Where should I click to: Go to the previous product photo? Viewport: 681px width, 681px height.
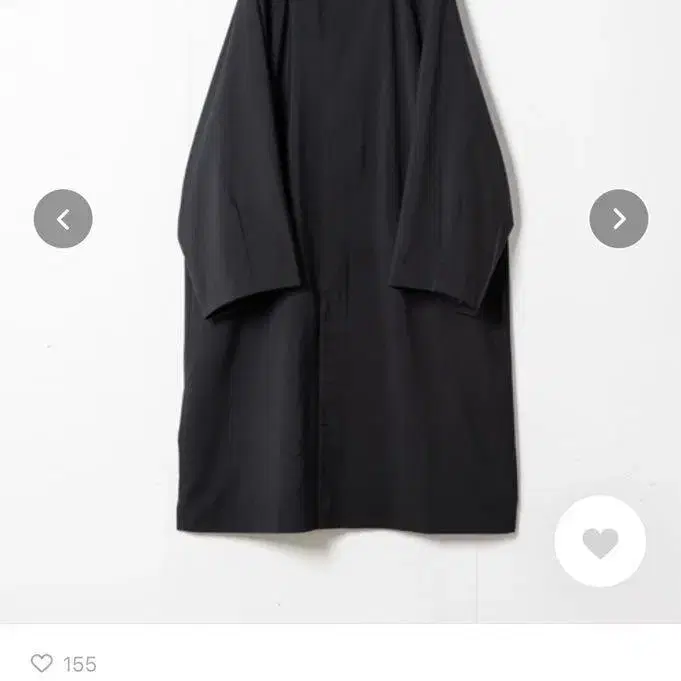[x=63, y=219]
